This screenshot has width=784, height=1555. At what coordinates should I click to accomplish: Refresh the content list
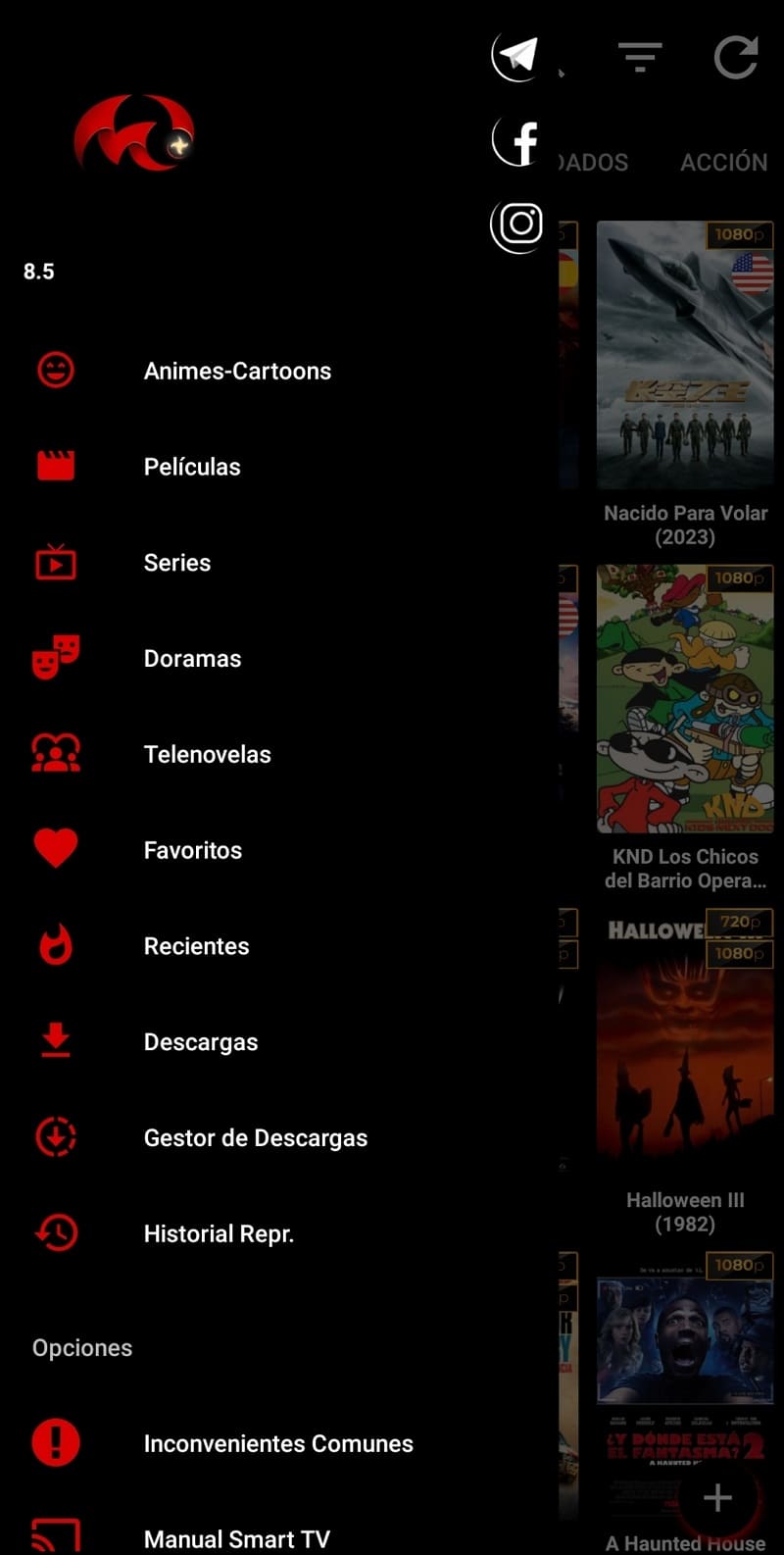(737, 57)
